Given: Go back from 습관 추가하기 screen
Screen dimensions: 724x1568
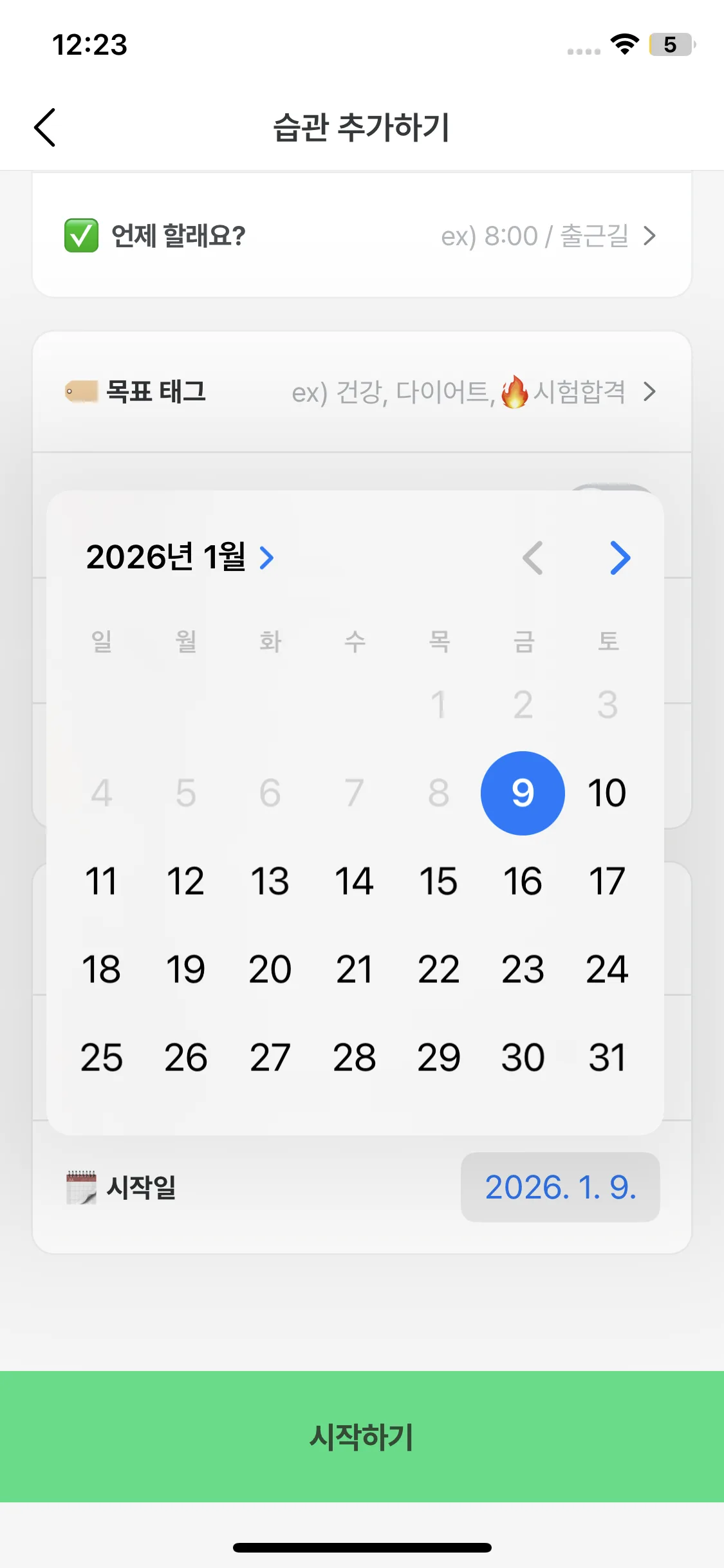Looking at the screenshot, I should click(45, 127).
